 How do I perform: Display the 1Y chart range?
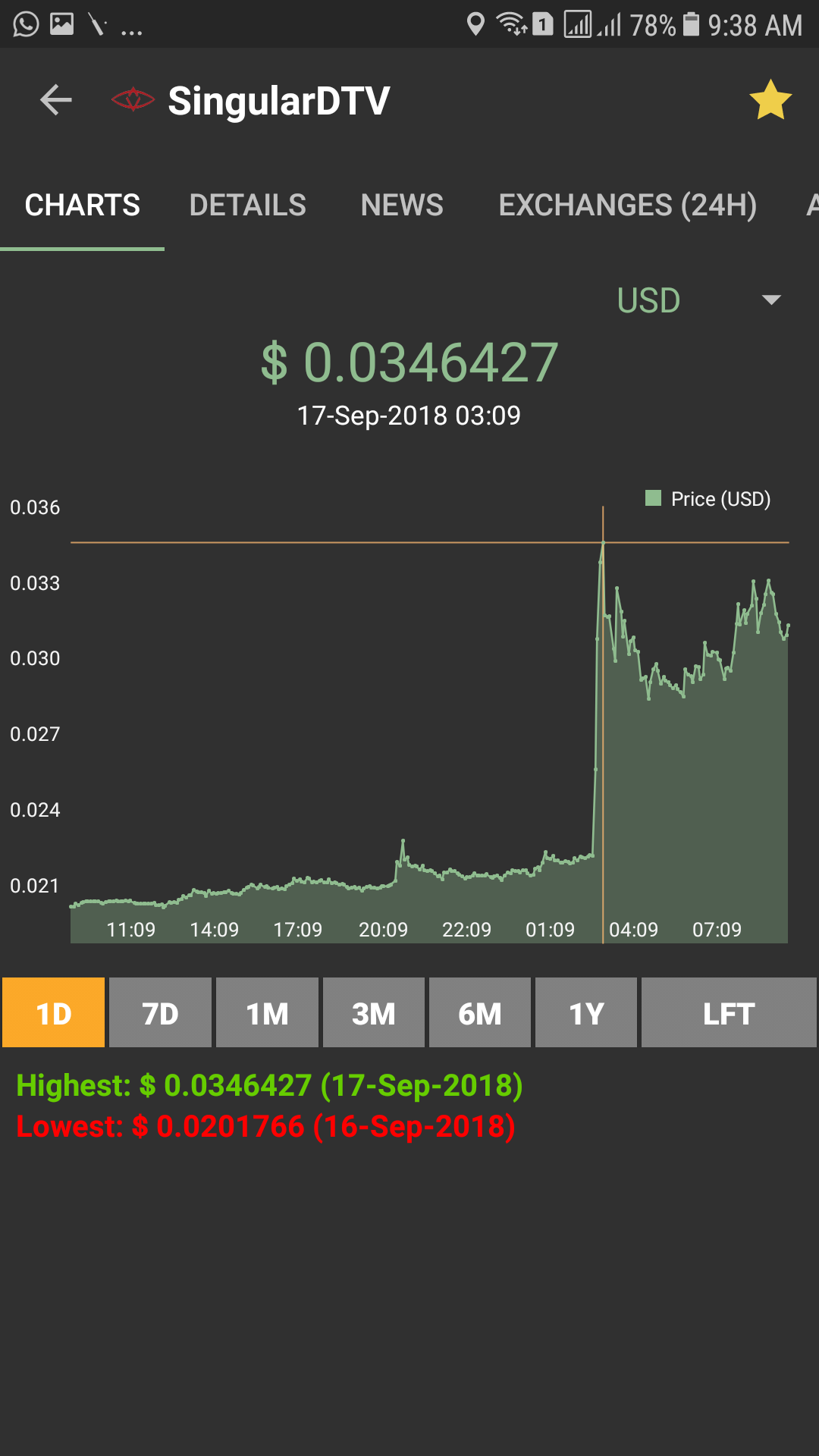coord(585,1013)
